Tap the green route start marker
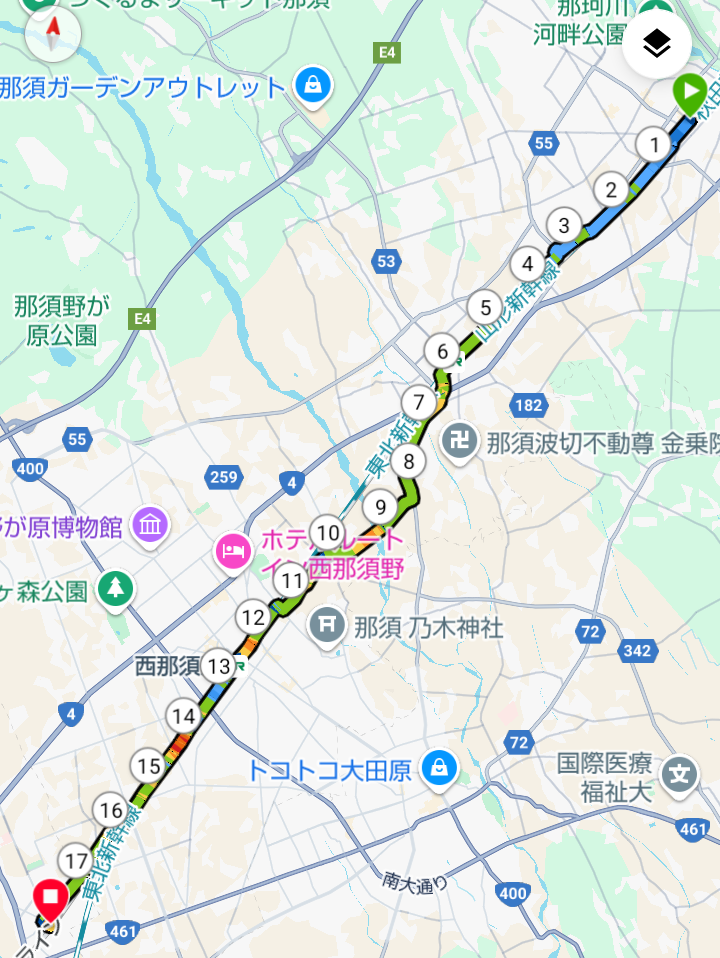This screenshot has height=958, width=720. [x=689, y=96]
